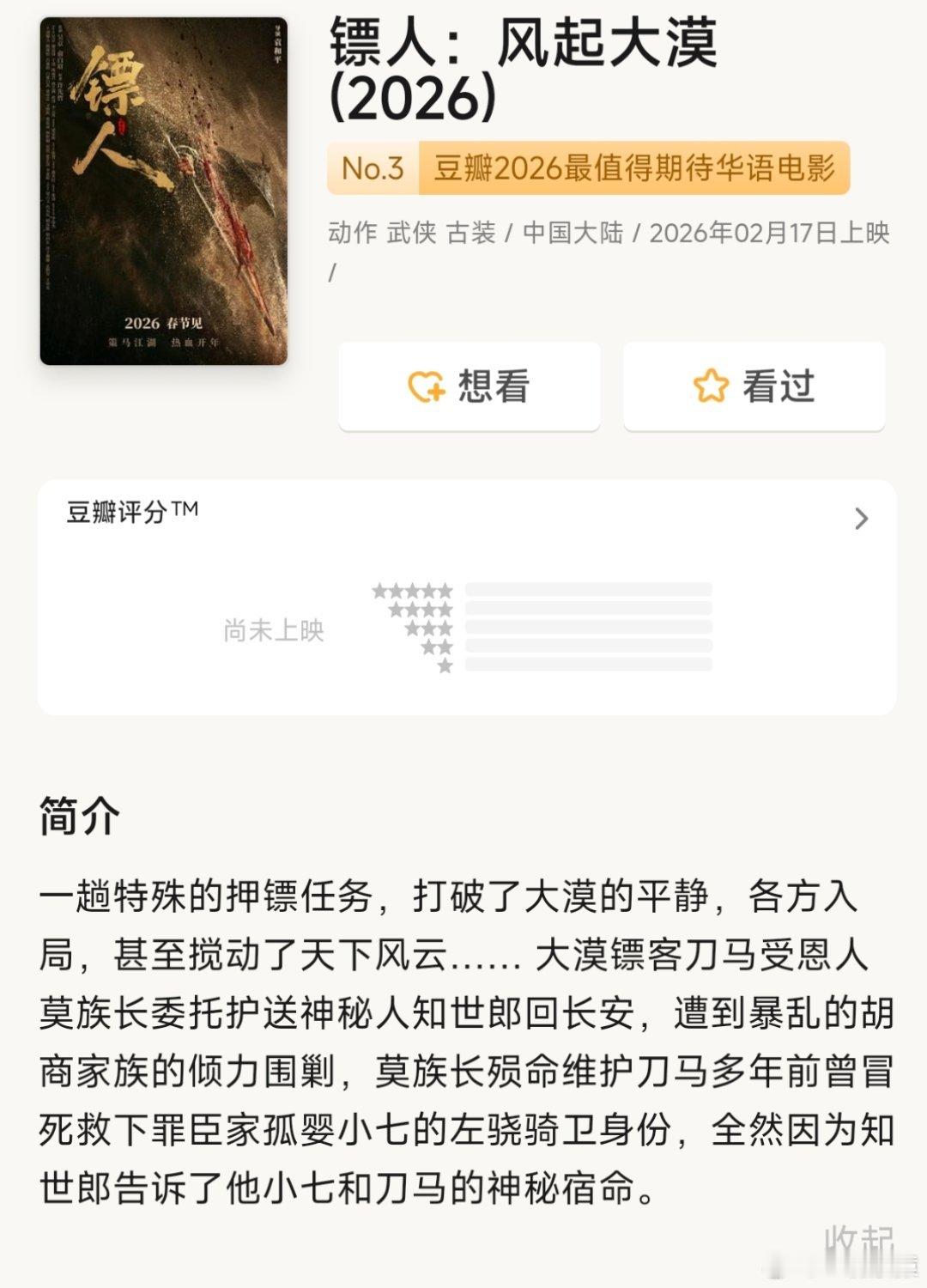The height and width of the screenshot is (1288, 927).
Task: Select the star icon on the 看过 button
Action: click(710, 386)
